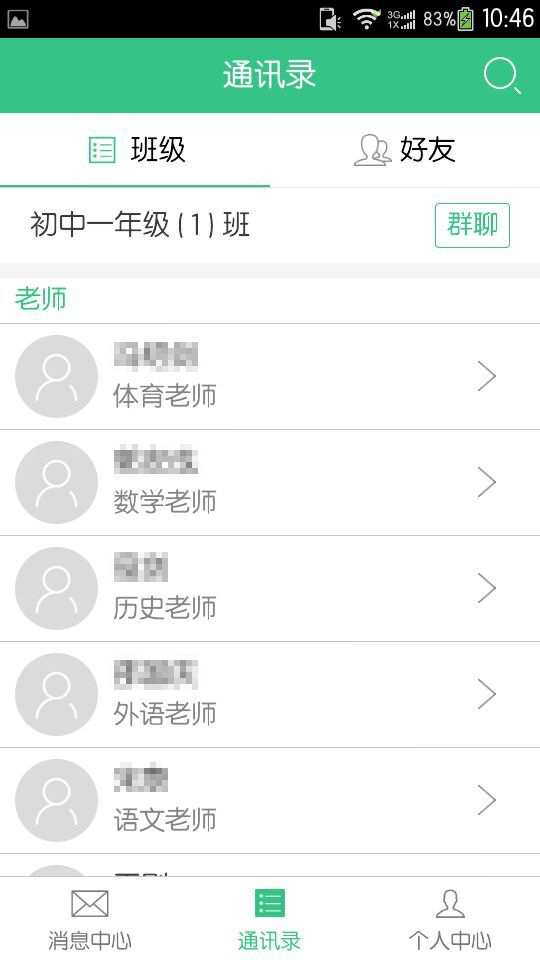Open the 外语老师 contact row
The width and height of the screenshot is (540, 960).
(270, 694)
